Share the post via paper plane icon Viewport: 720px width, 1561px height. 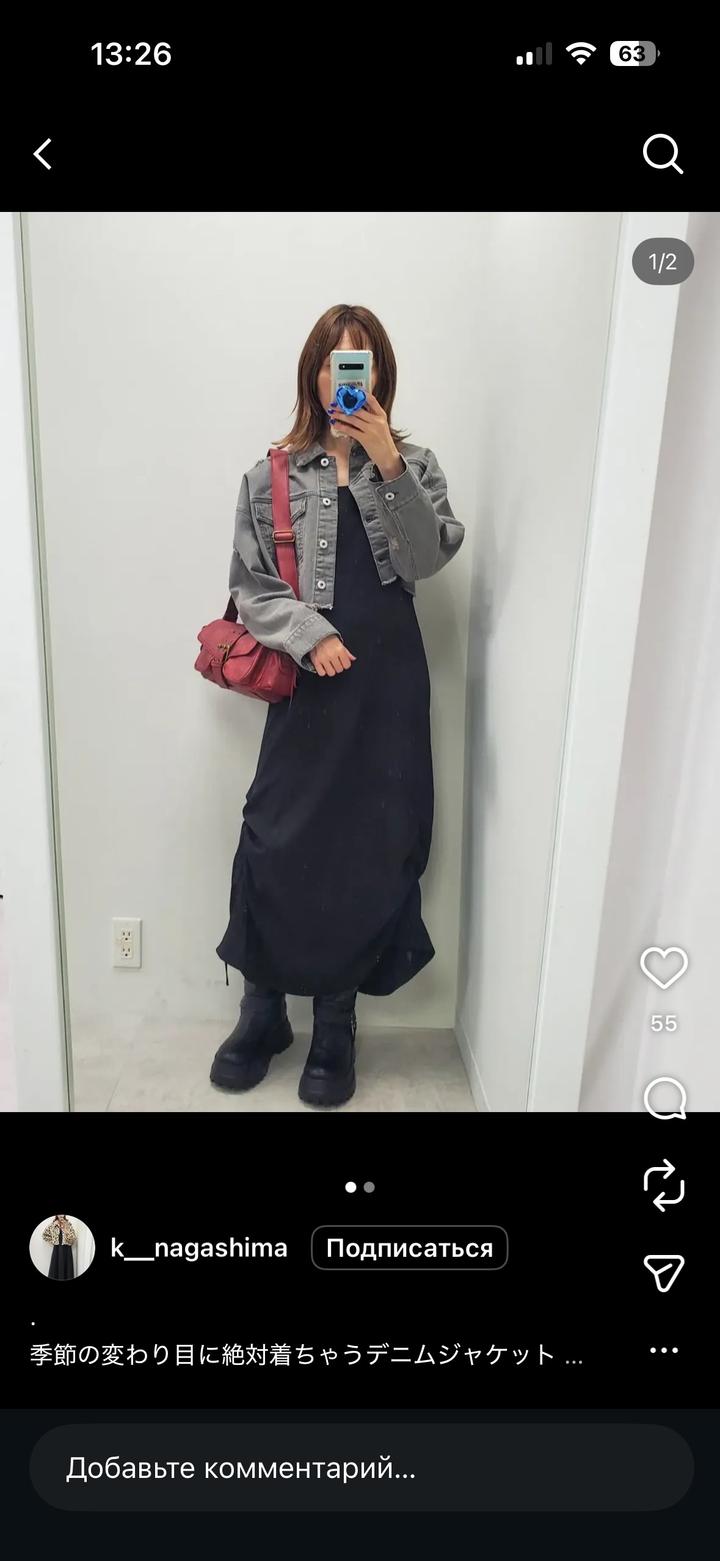pos(664,1272)
